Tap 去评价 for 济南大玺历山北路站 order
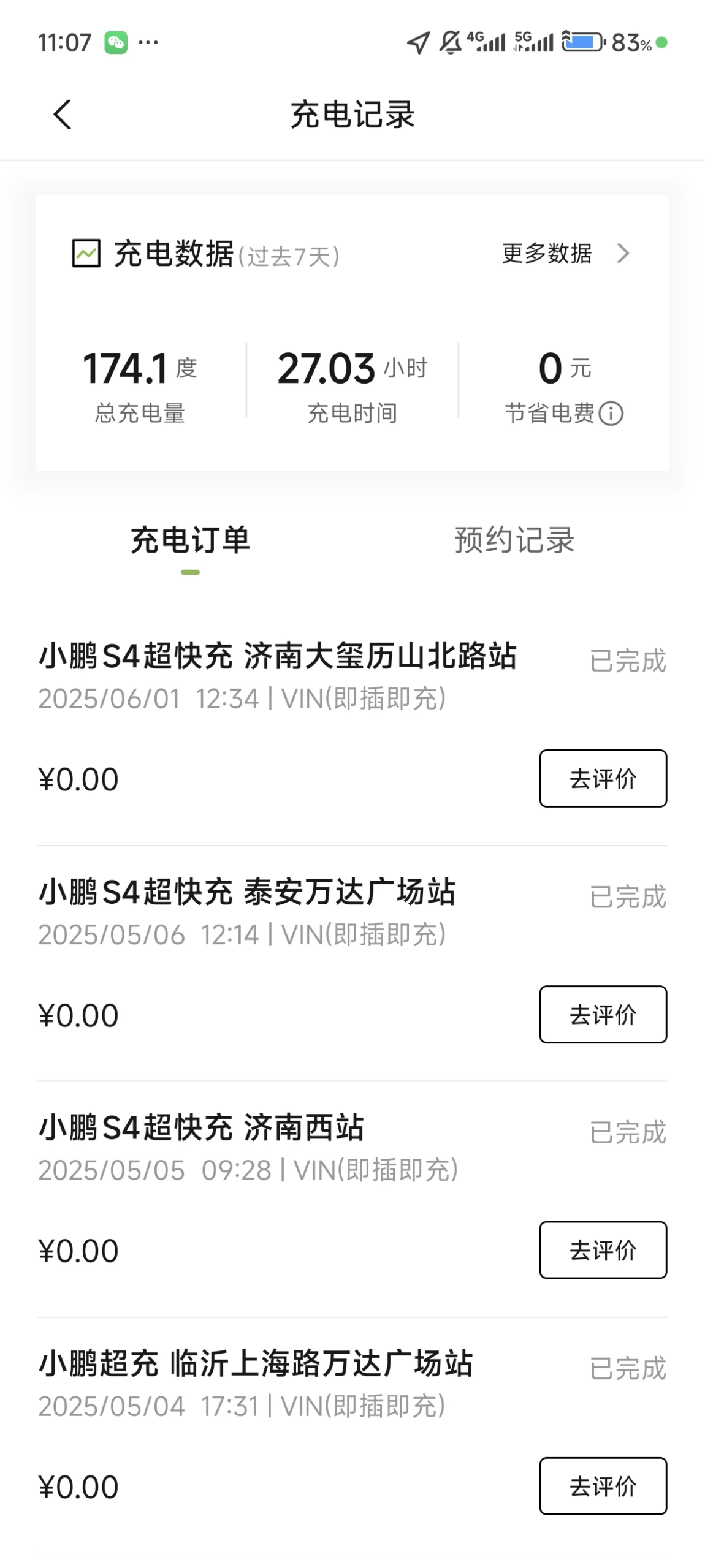 click(x=603, y=778)
